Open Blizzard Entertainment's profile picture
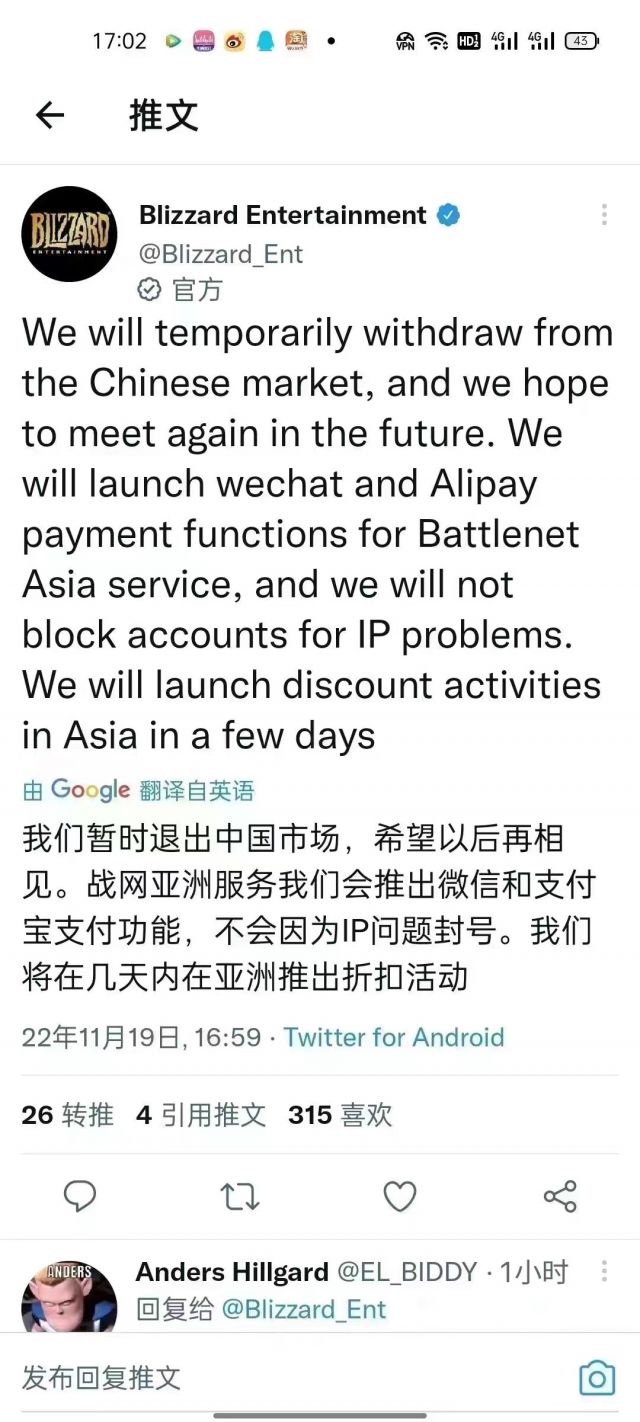Screen dimensions: 640x1422 (x=69, y=234)
